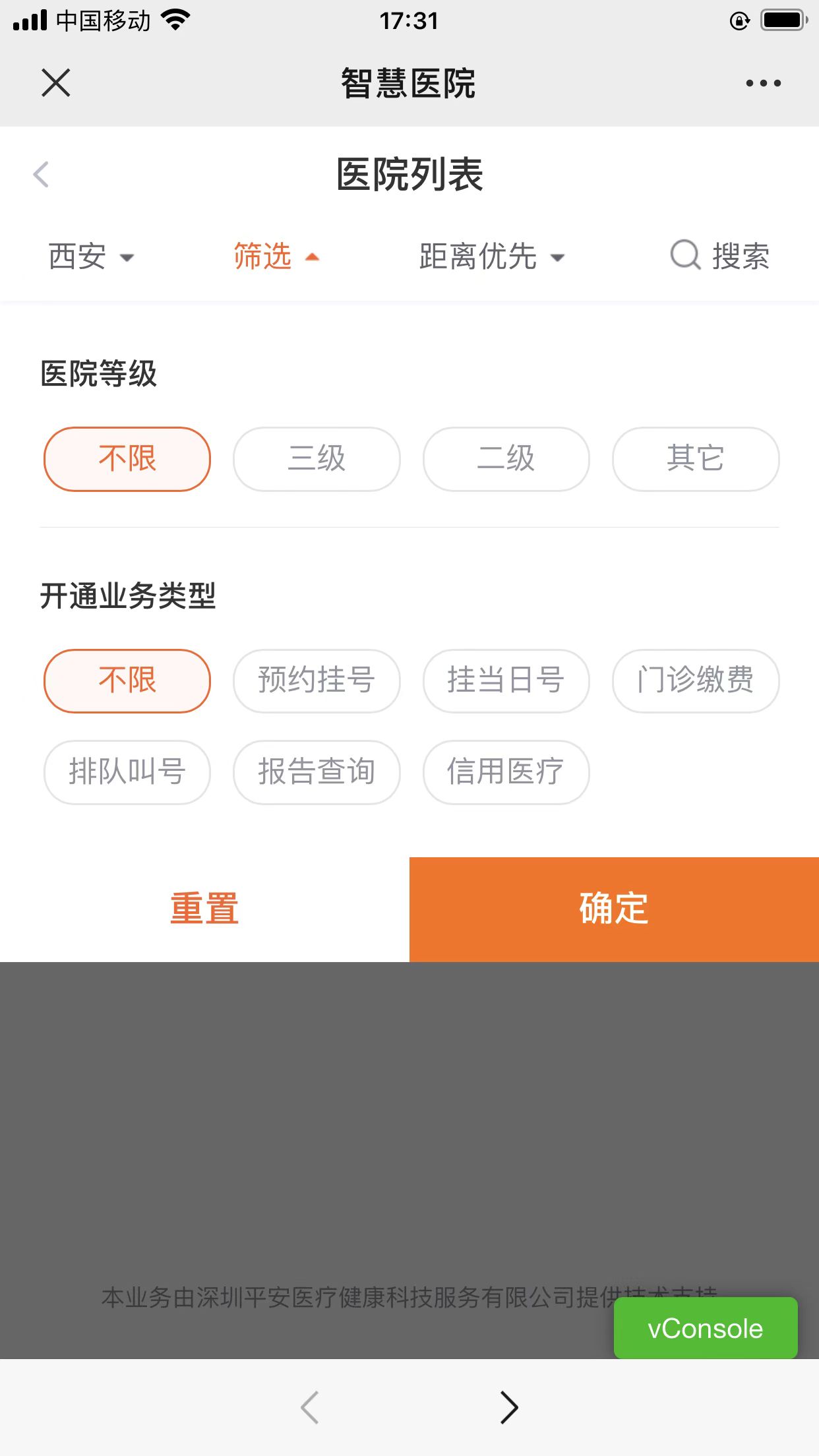Close the 智慧医院 mini program
The width and height of the screenshot is (819, 1456).
(56, 83)
